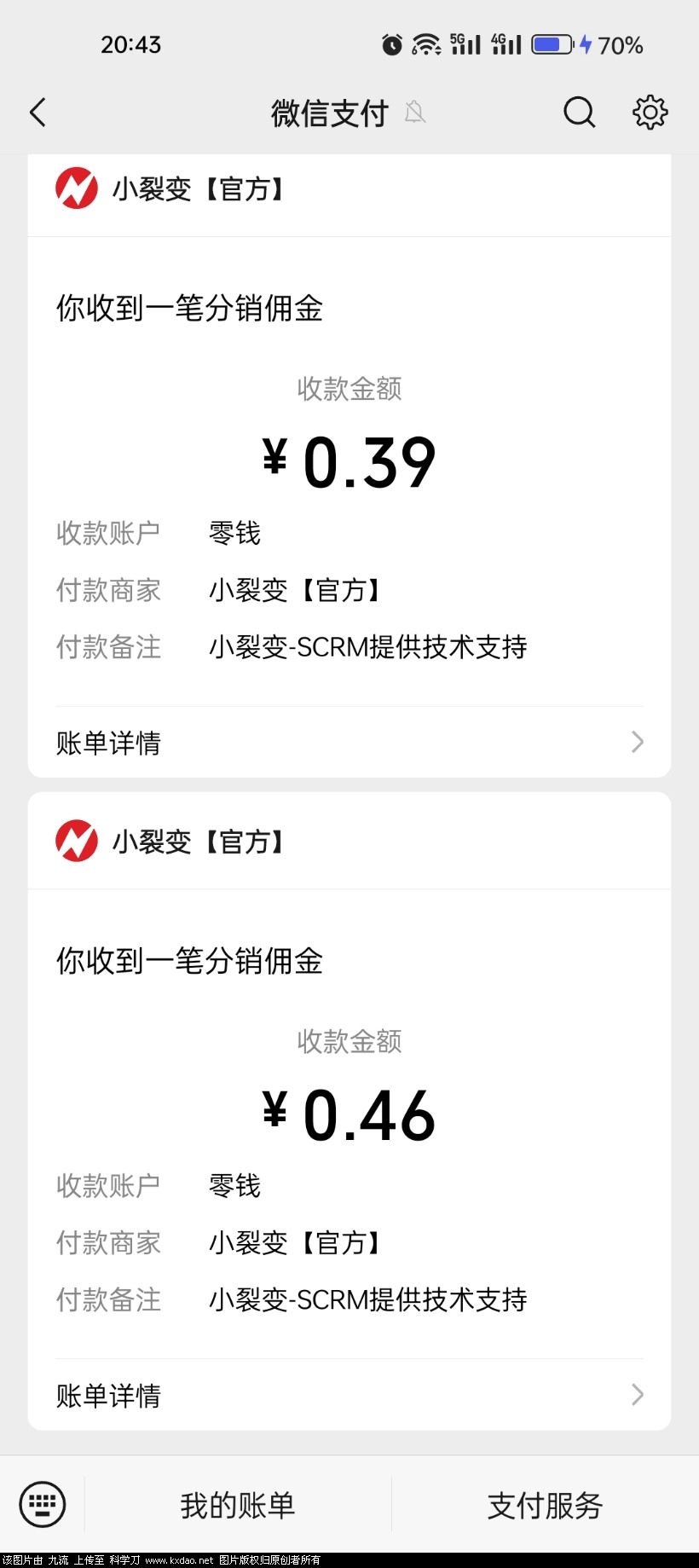Switch to keyboard input mode

point(42,1504)
